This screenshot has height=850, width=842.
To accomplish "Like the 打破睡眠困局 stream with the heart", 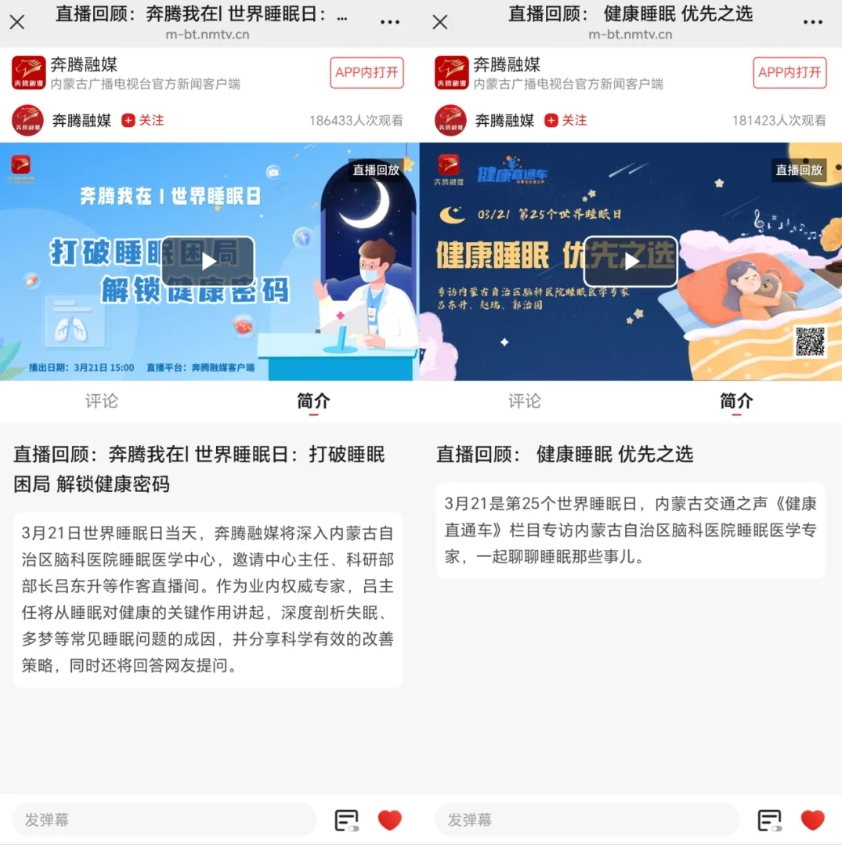I will [x=389, y=820].
